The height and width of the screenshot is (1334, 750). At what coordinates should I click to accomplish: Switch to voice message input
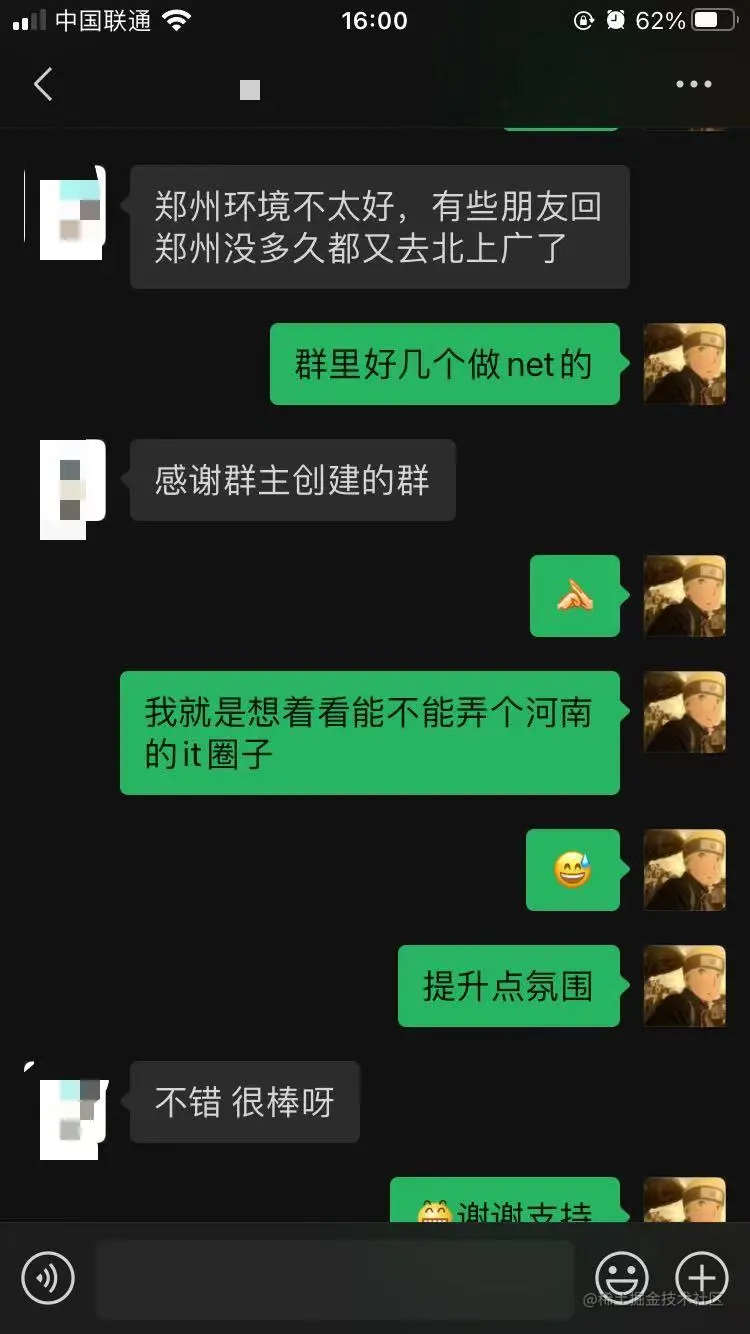click(48, 1277)
